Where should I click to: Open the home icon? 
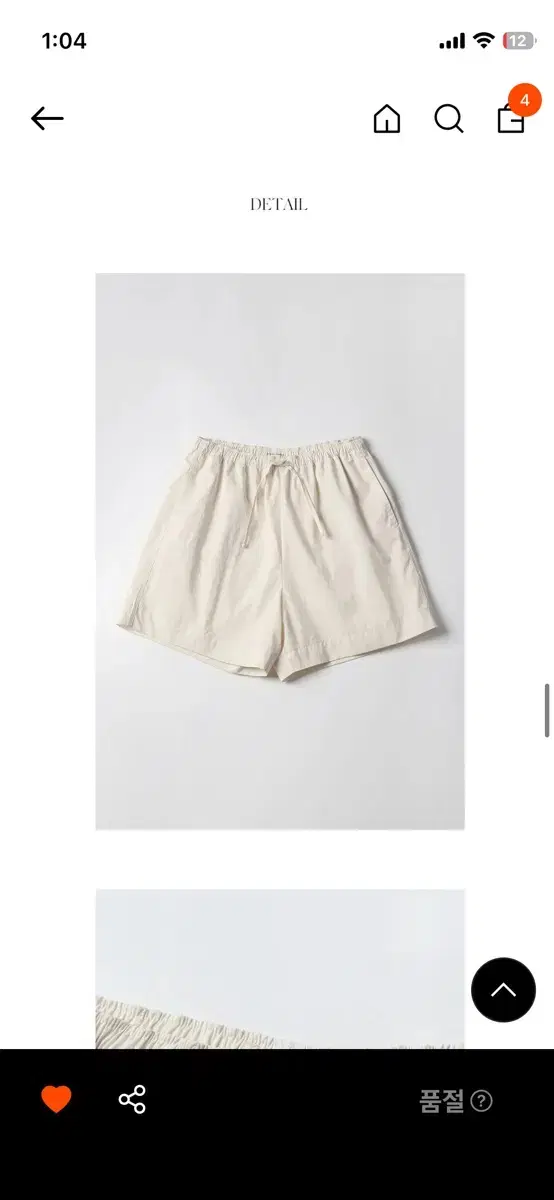pos(387,119)
